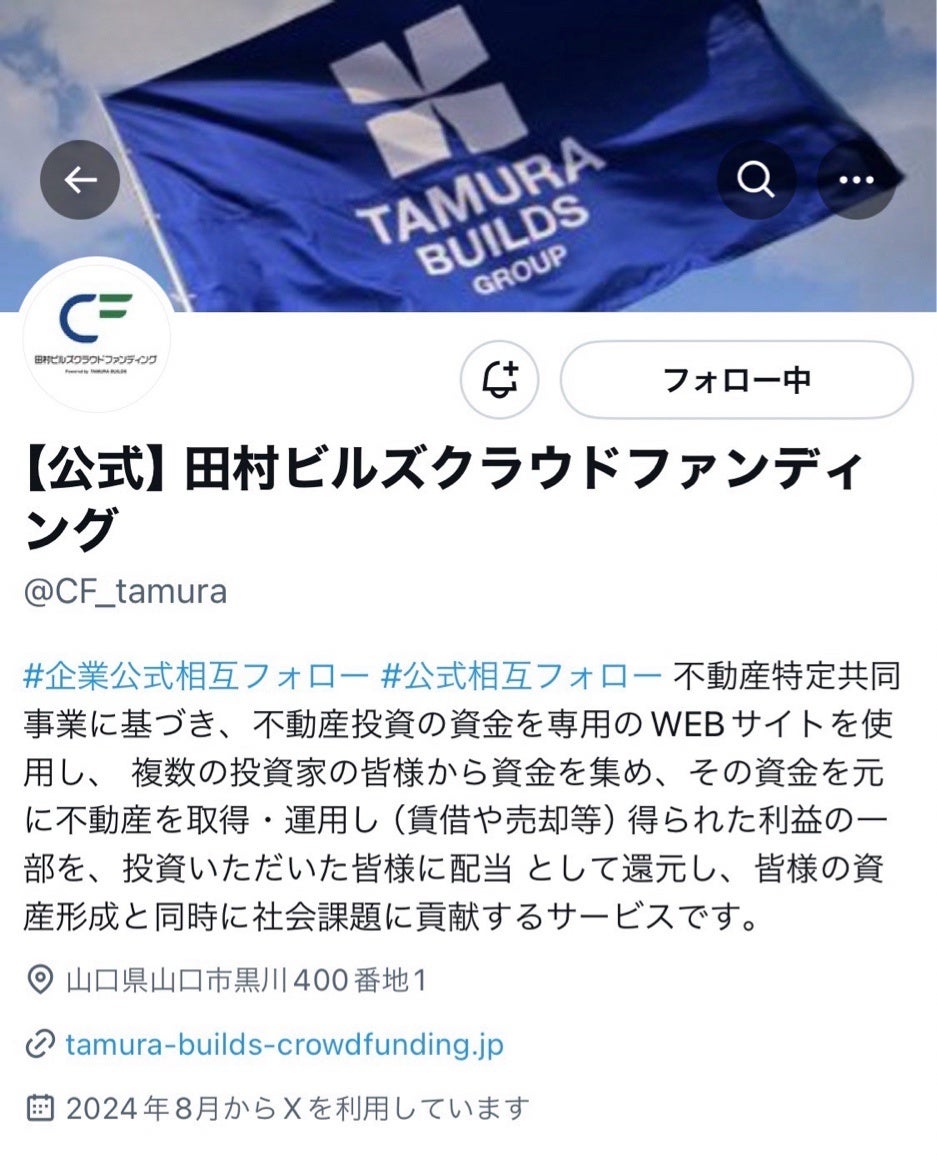The width and height of the screenshot is (937, 1159).
Task: Tap the notification bell with plus
Action: [500, 380]
